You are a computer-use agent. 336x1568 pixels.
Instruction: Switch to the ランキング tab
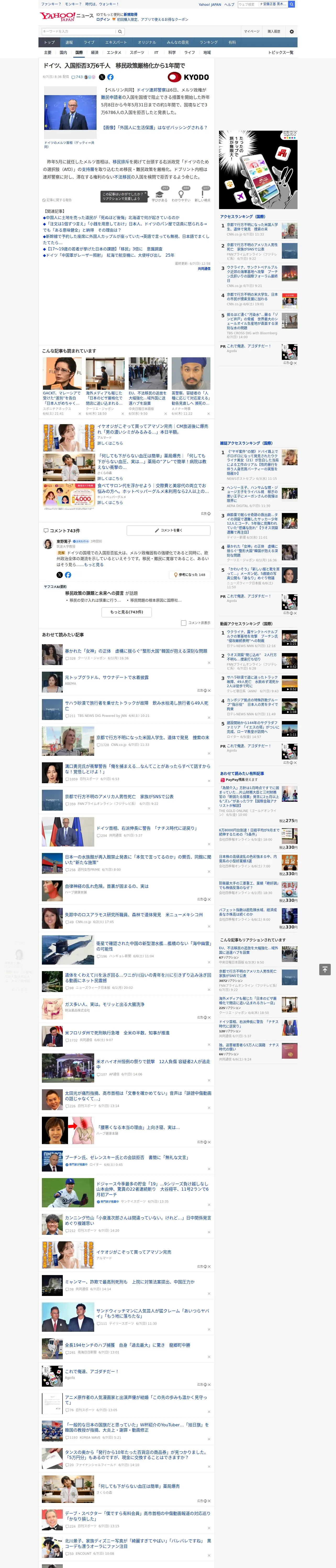tap(209, 43)
